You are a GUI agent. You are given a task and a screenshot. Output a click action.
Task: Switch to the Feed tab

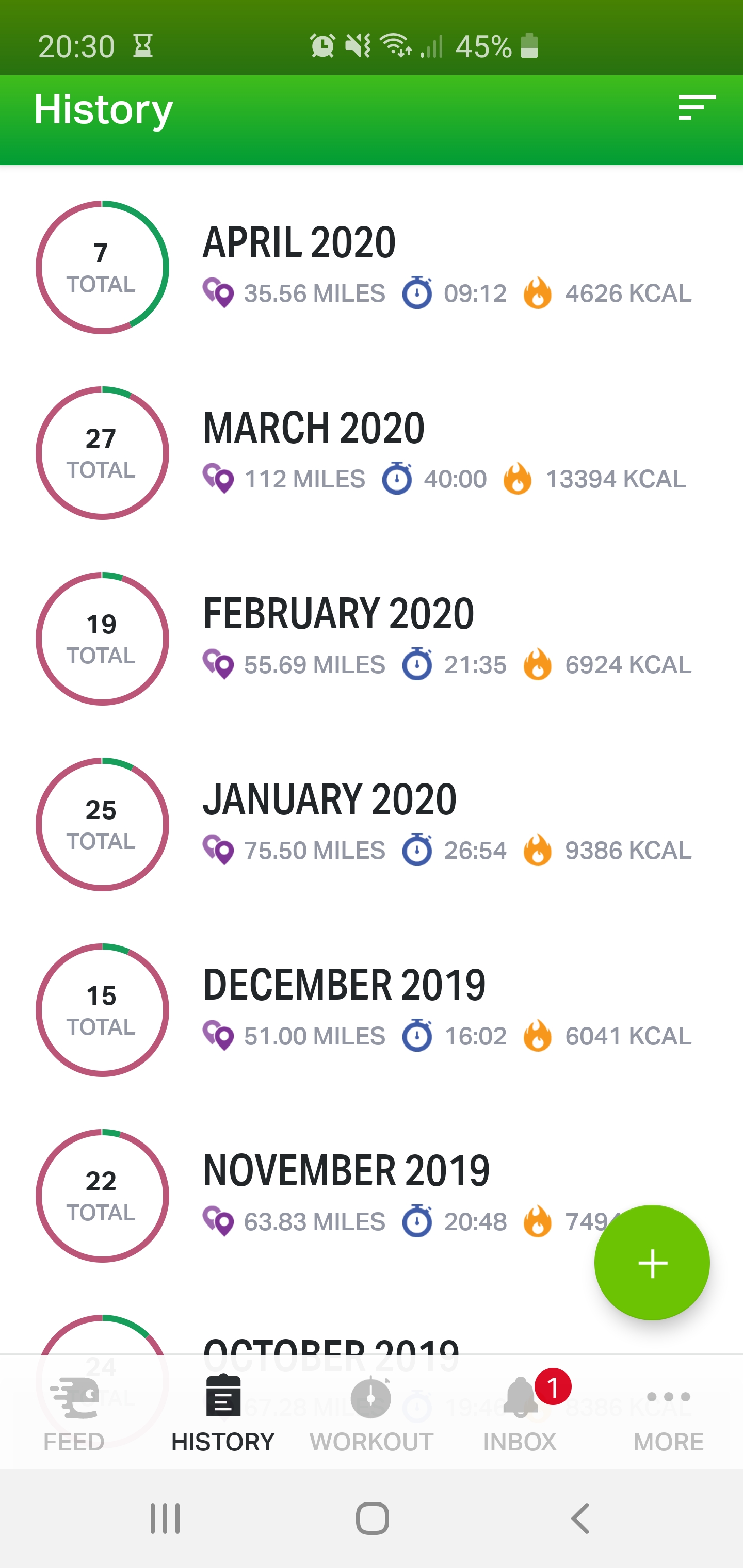tap(74, 1413)
